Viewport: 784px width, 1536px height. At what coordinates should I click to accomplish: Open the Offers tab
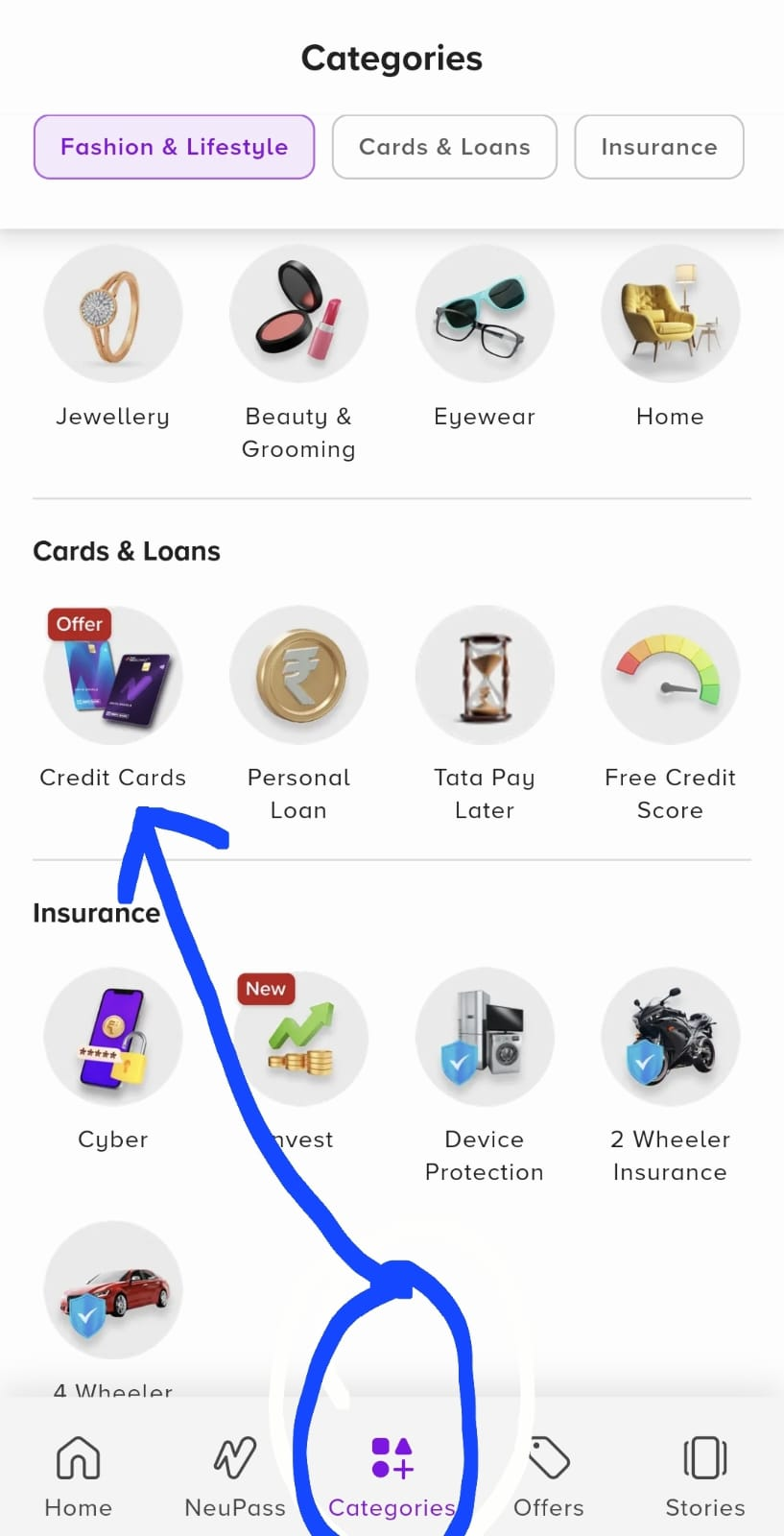pyautogui.click(x=549, y=1476)
